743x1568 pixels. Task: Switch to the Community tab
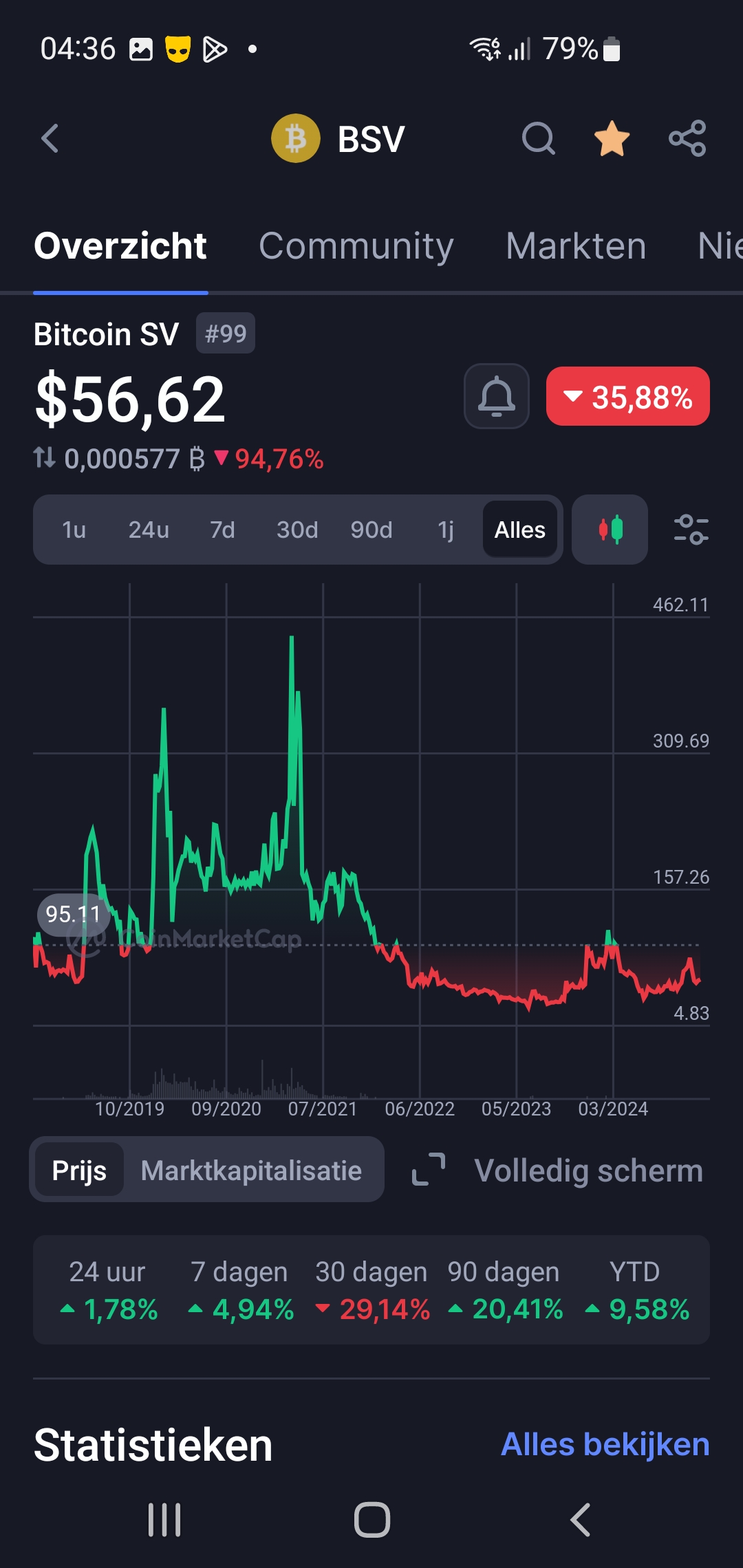356,246
